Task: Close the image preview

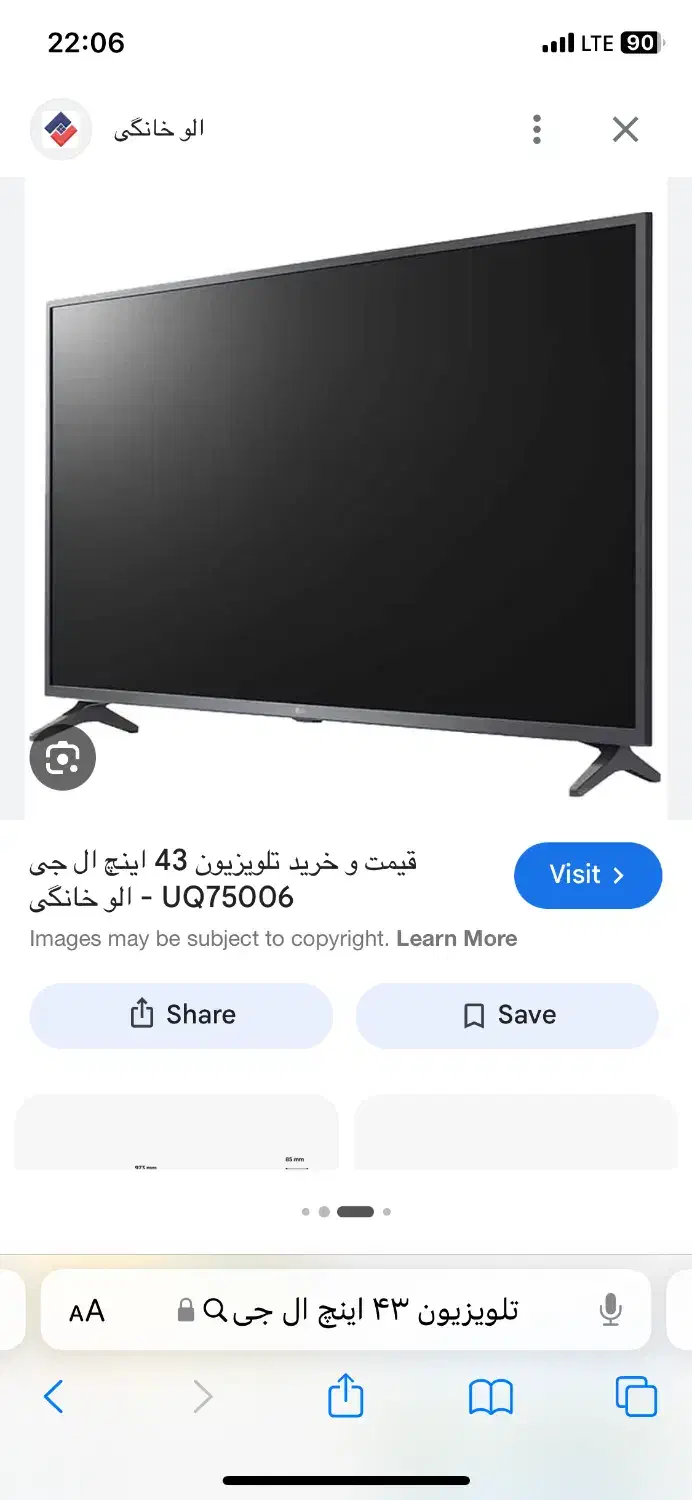Action: click(x=625, y=129)
